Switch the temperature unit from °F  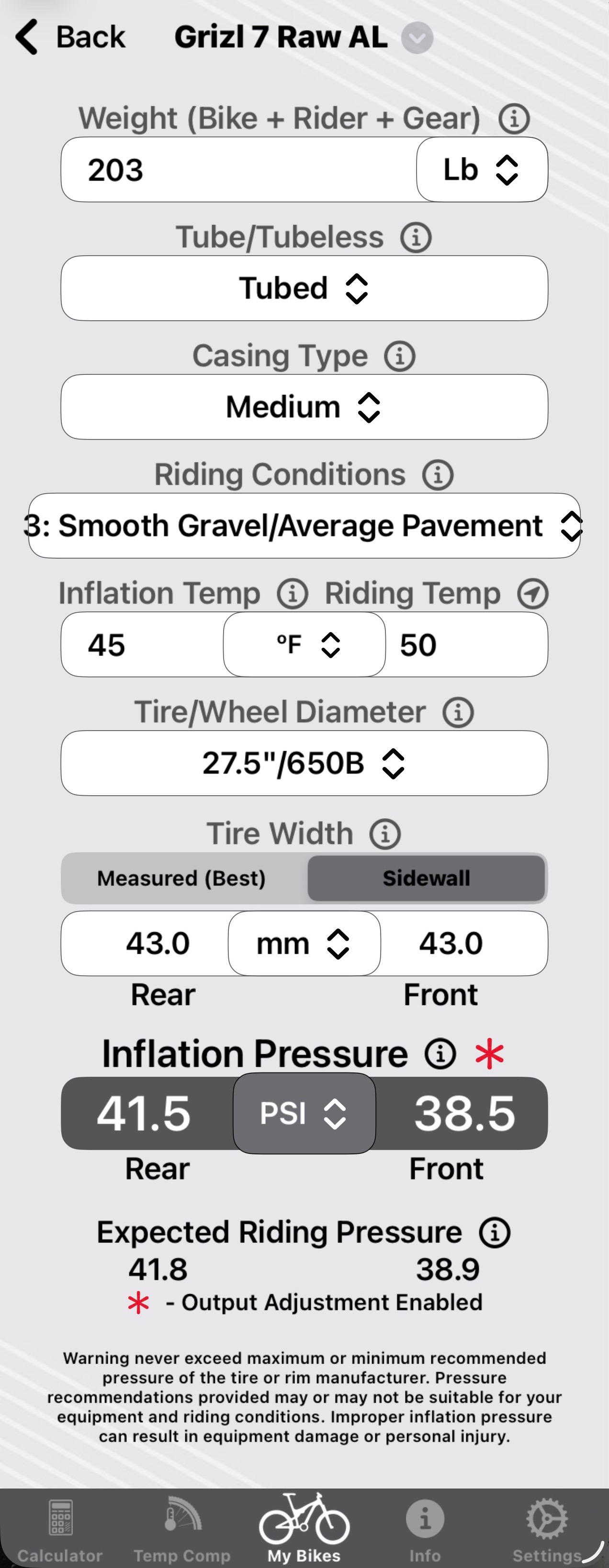[x=305, y=644]
